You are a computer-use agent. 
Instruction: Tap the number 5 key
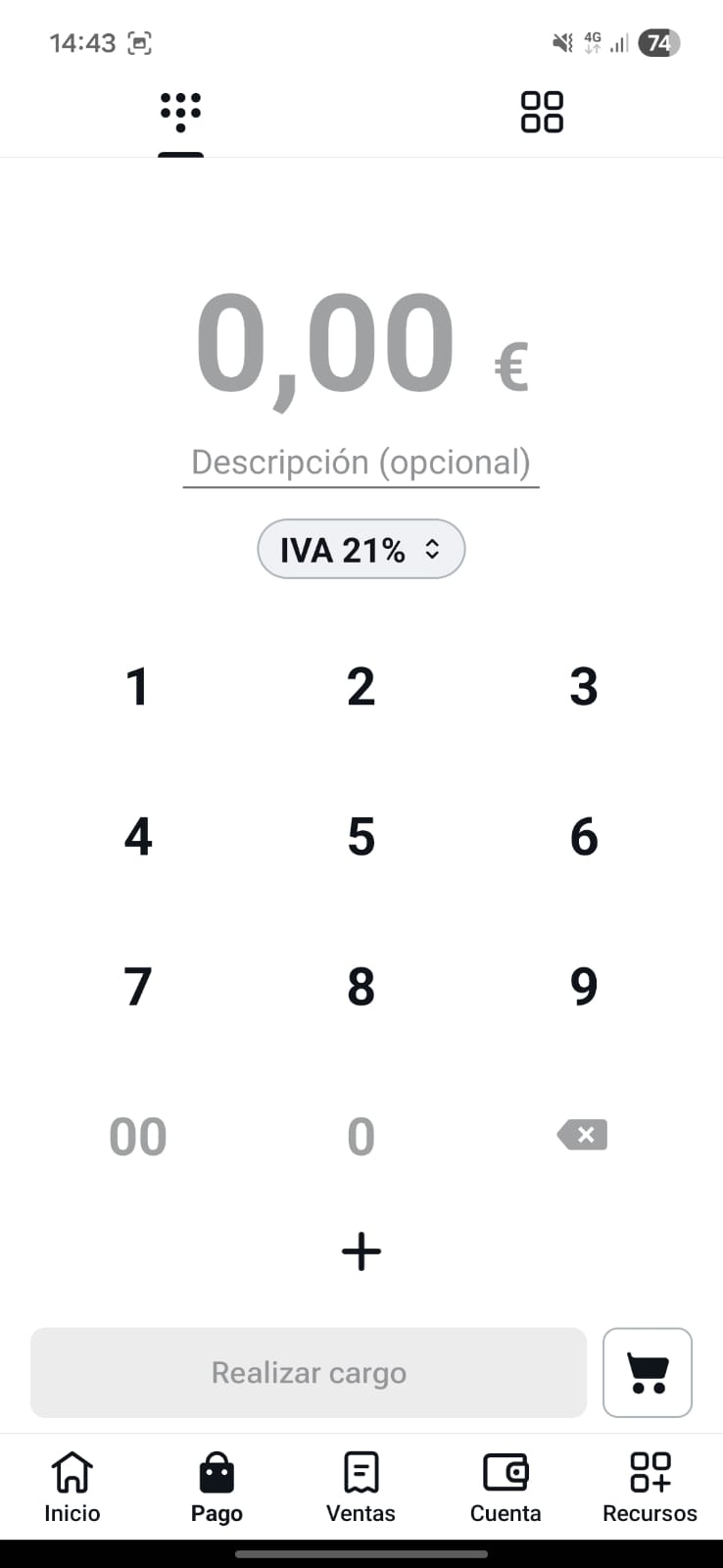pos(361,836)
